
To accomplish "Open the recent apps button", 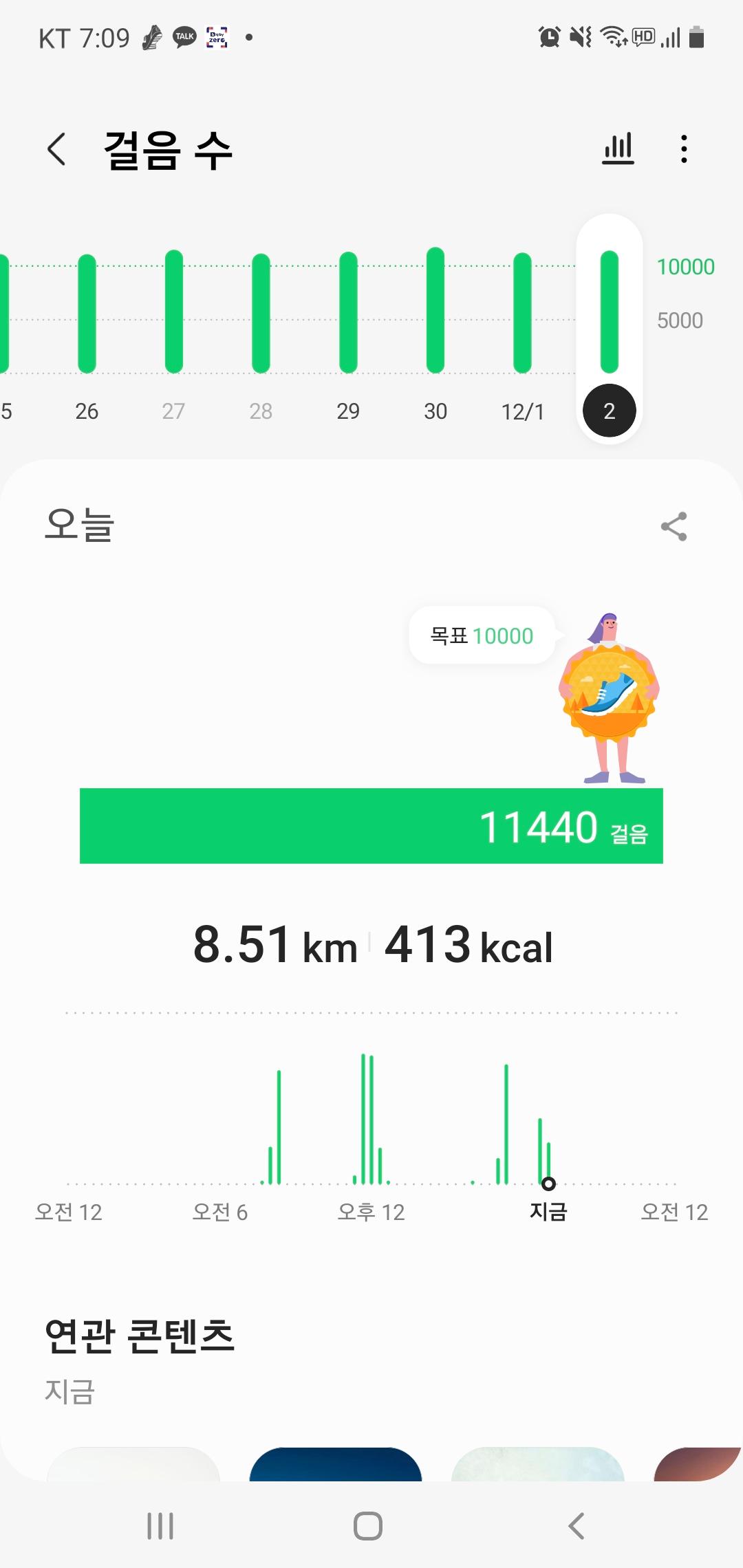I will pos(160,1525).
